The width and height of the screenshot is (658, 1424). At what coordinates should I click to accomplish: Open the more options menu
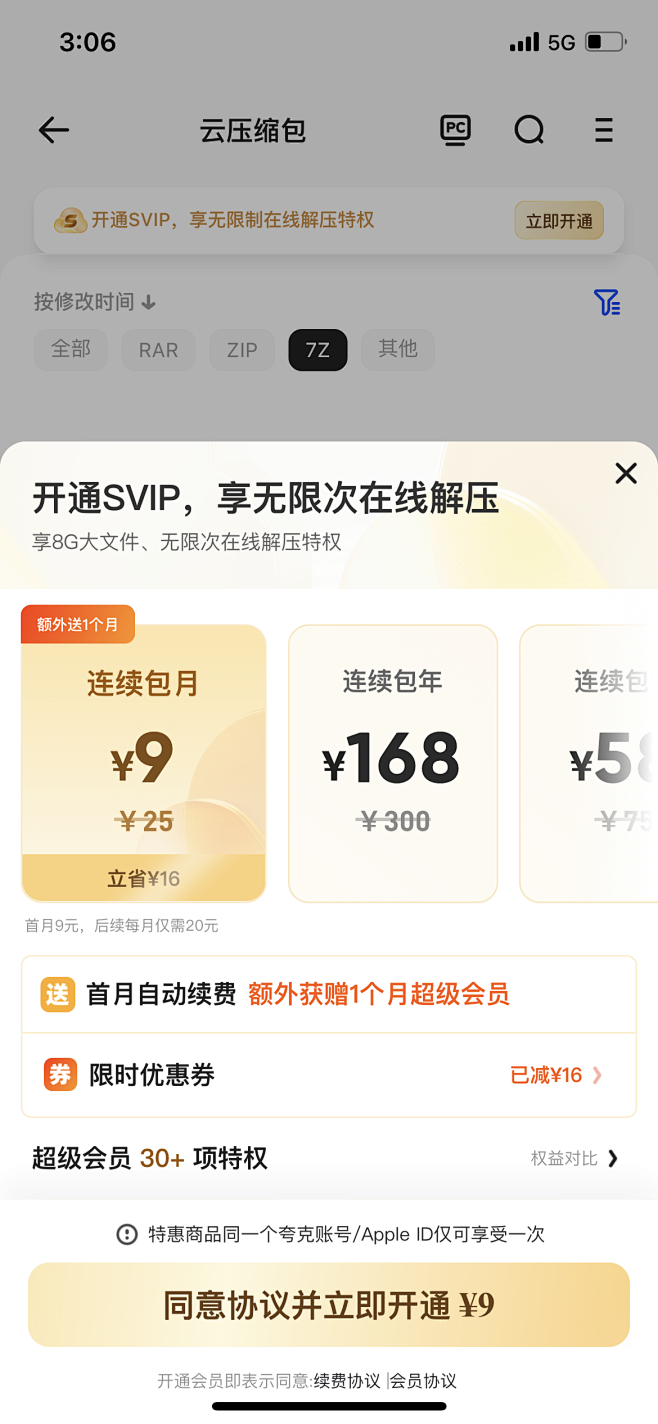(603, 130)
